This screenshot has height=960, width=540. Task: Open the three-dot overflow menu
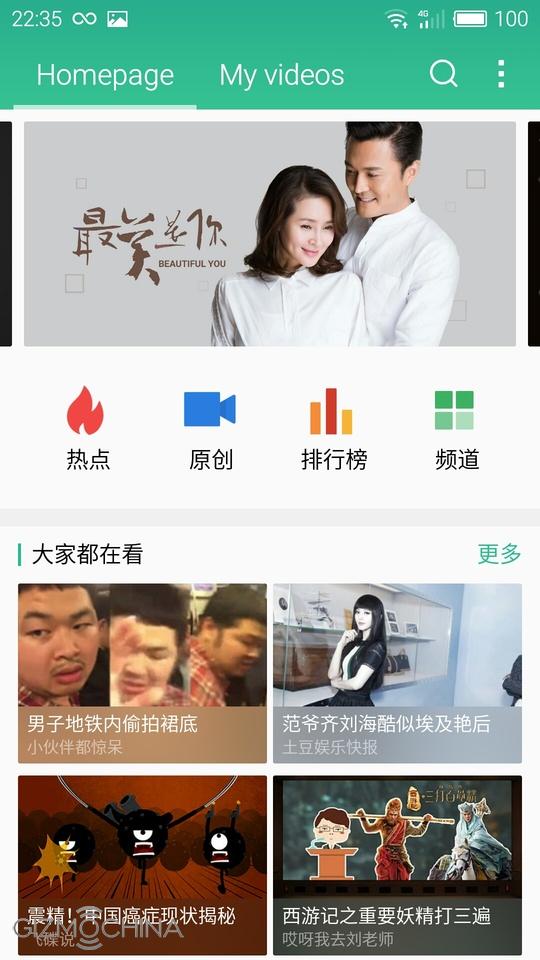pyautogui.click(x=501, y=74)
